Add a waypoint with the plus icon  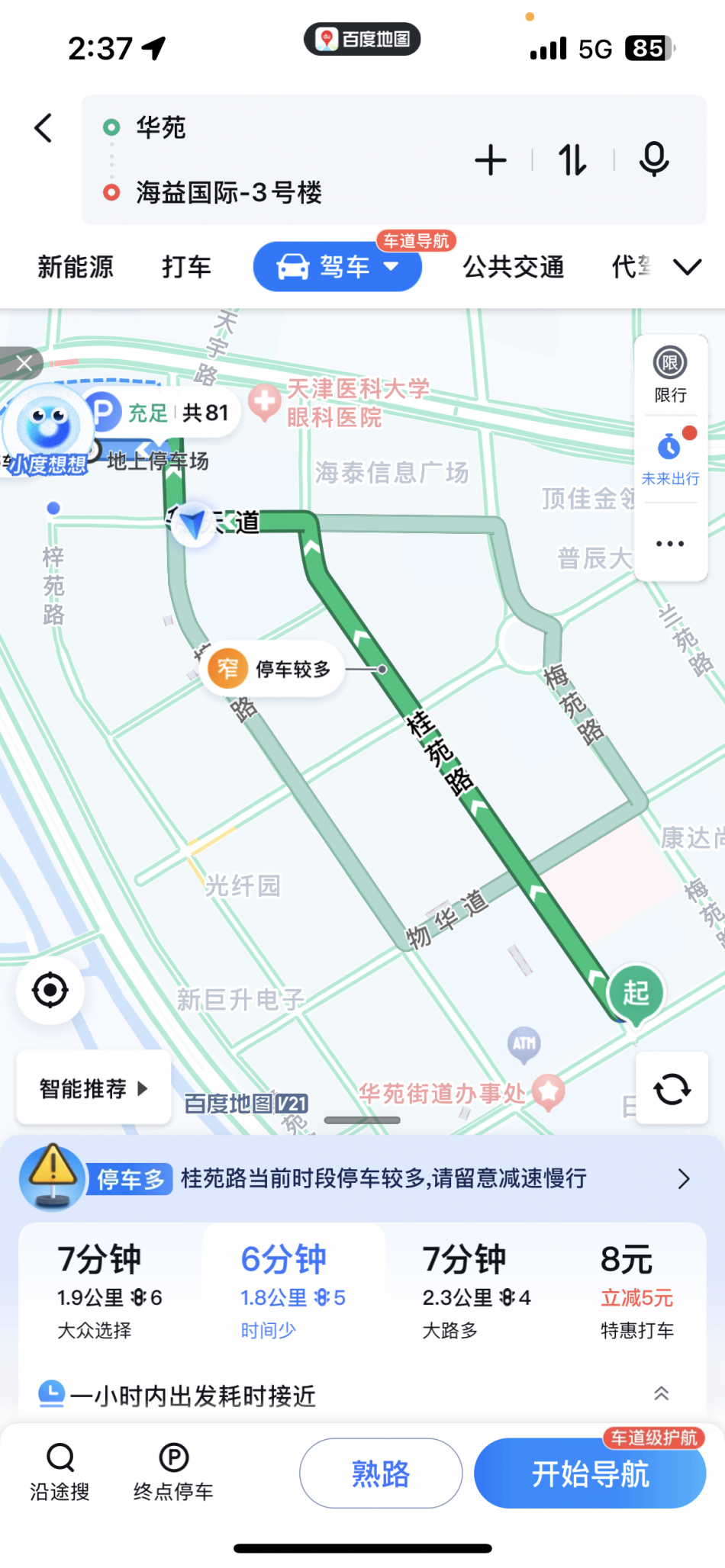(491, 161)
